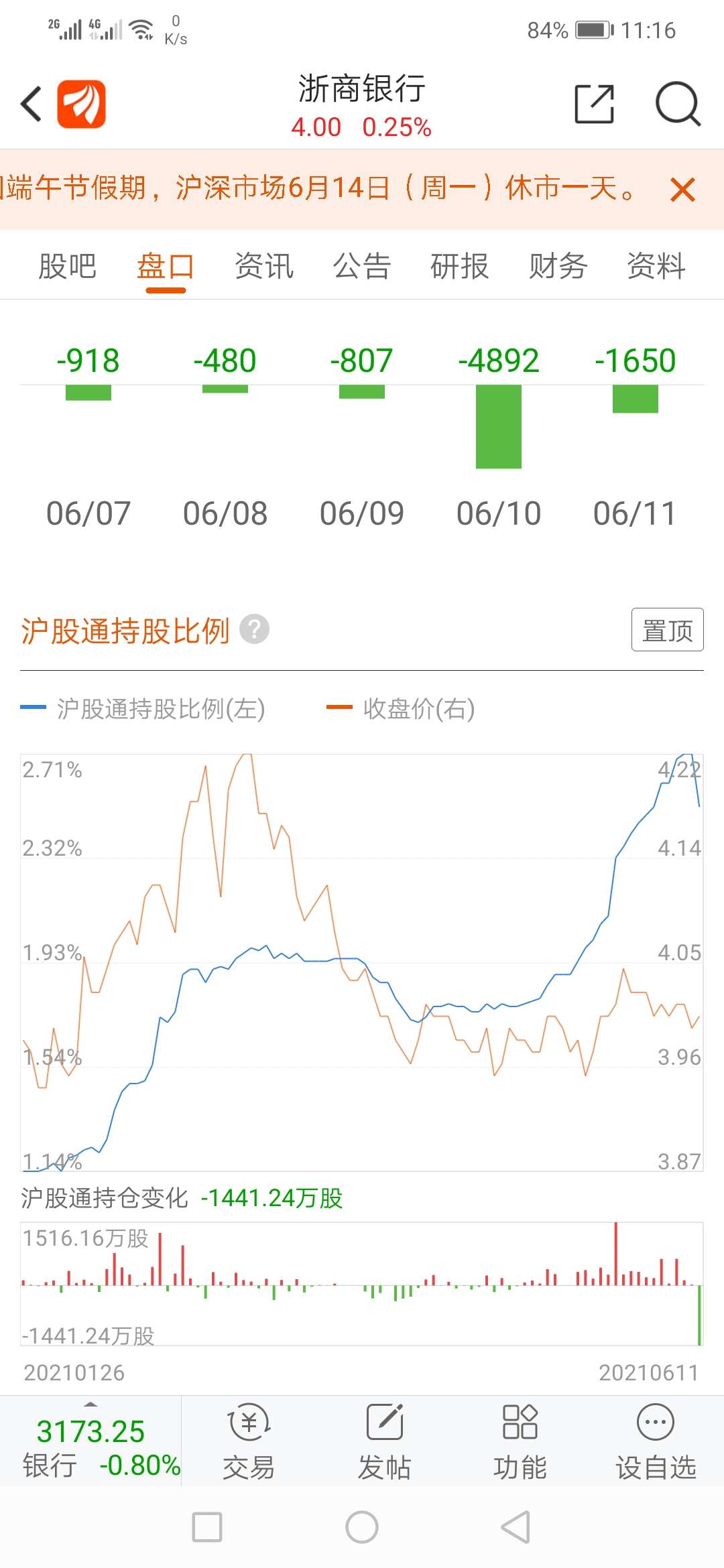The height and width of the screenshot is (1568, 724).
Task: Dismiss the holiday market closure notice
Action: [x=681, y=190]
